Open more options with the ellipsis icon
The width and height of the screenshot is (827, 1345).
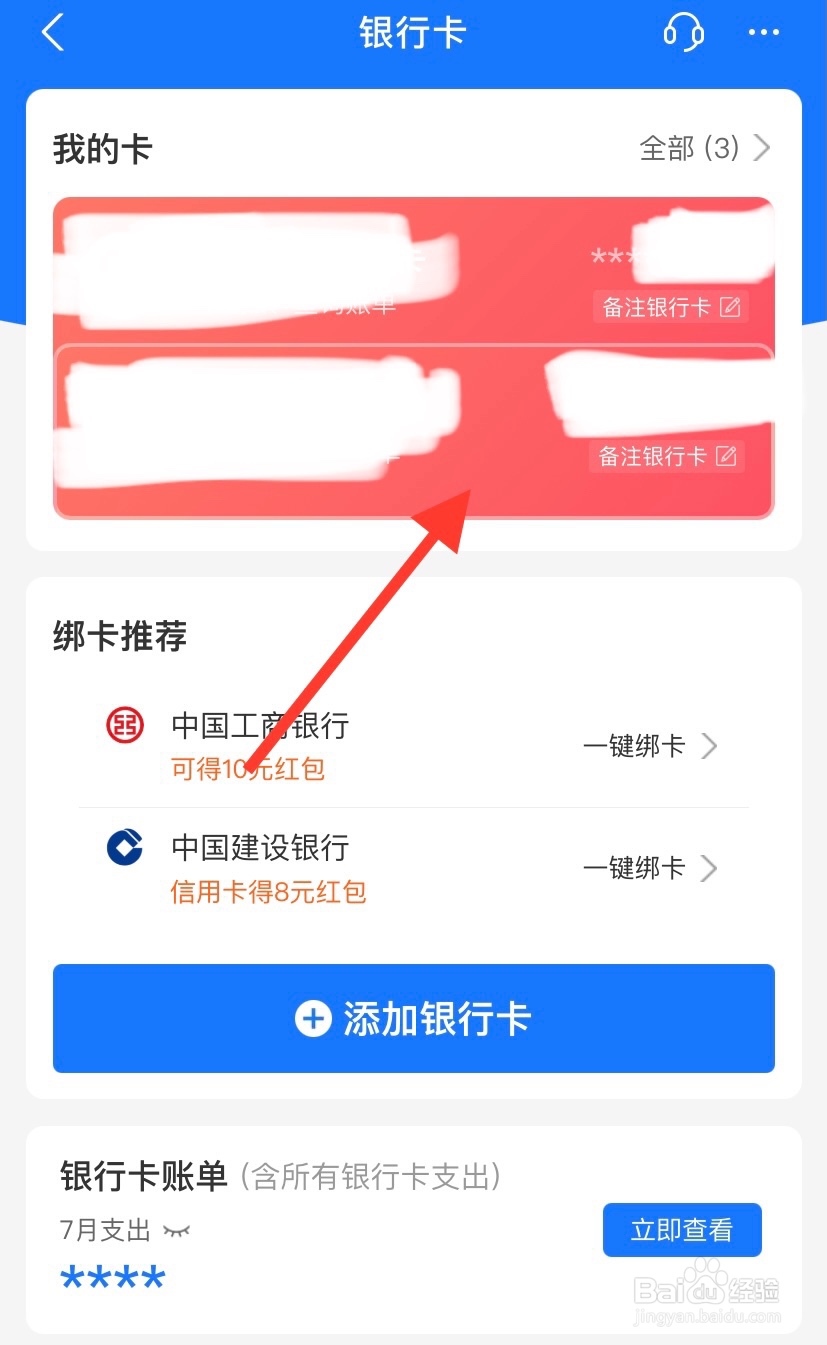(763, 32)
